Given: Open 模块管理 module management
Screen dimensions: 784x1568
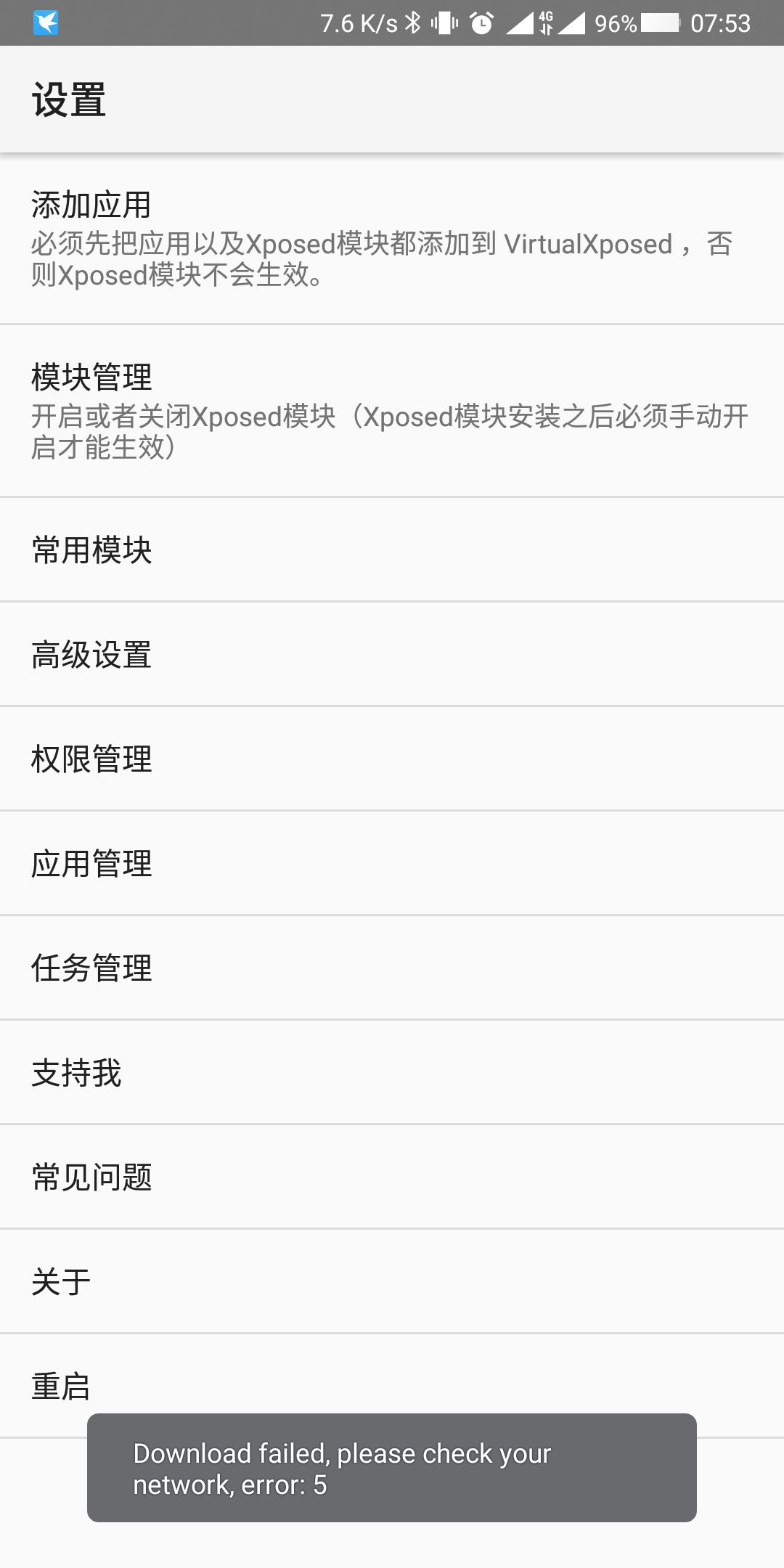Looking at the screenshot, I should point(392,411).
